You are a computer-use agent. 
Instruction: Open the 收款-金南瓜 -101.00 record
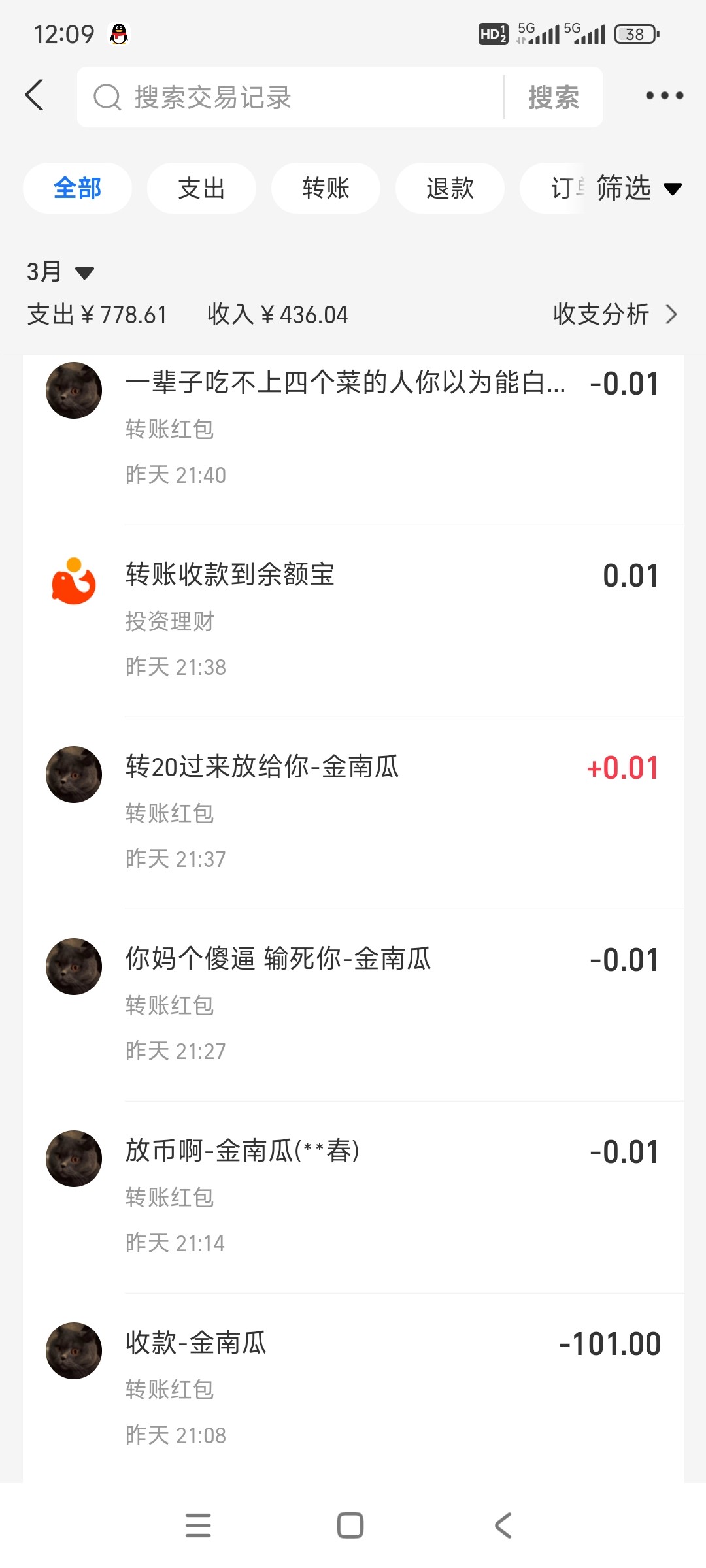pyautogui.click(x=353, y=1388)
